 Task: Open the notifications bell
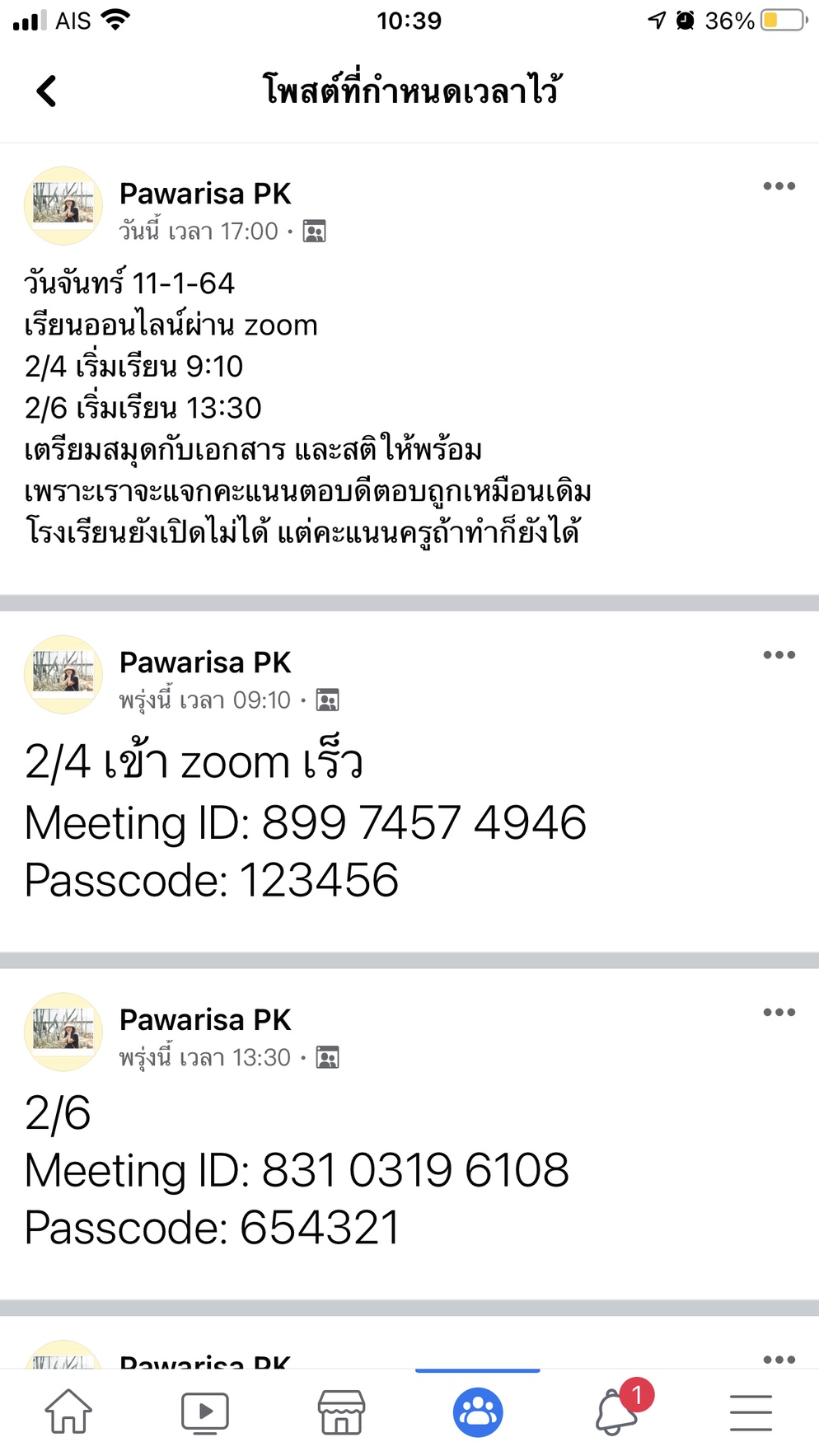coord(616,1412)
